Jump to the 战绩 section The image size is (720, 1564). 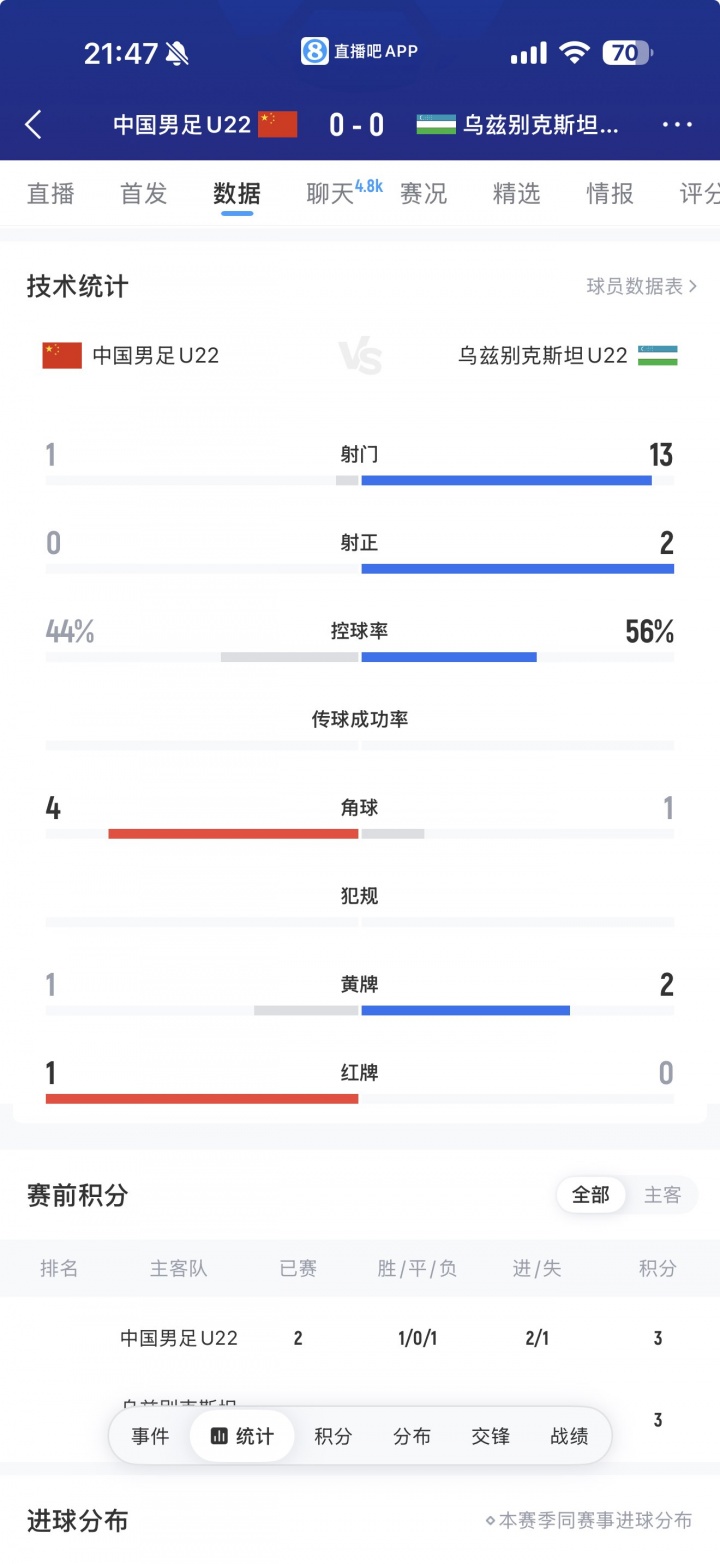pos(569,1436)
